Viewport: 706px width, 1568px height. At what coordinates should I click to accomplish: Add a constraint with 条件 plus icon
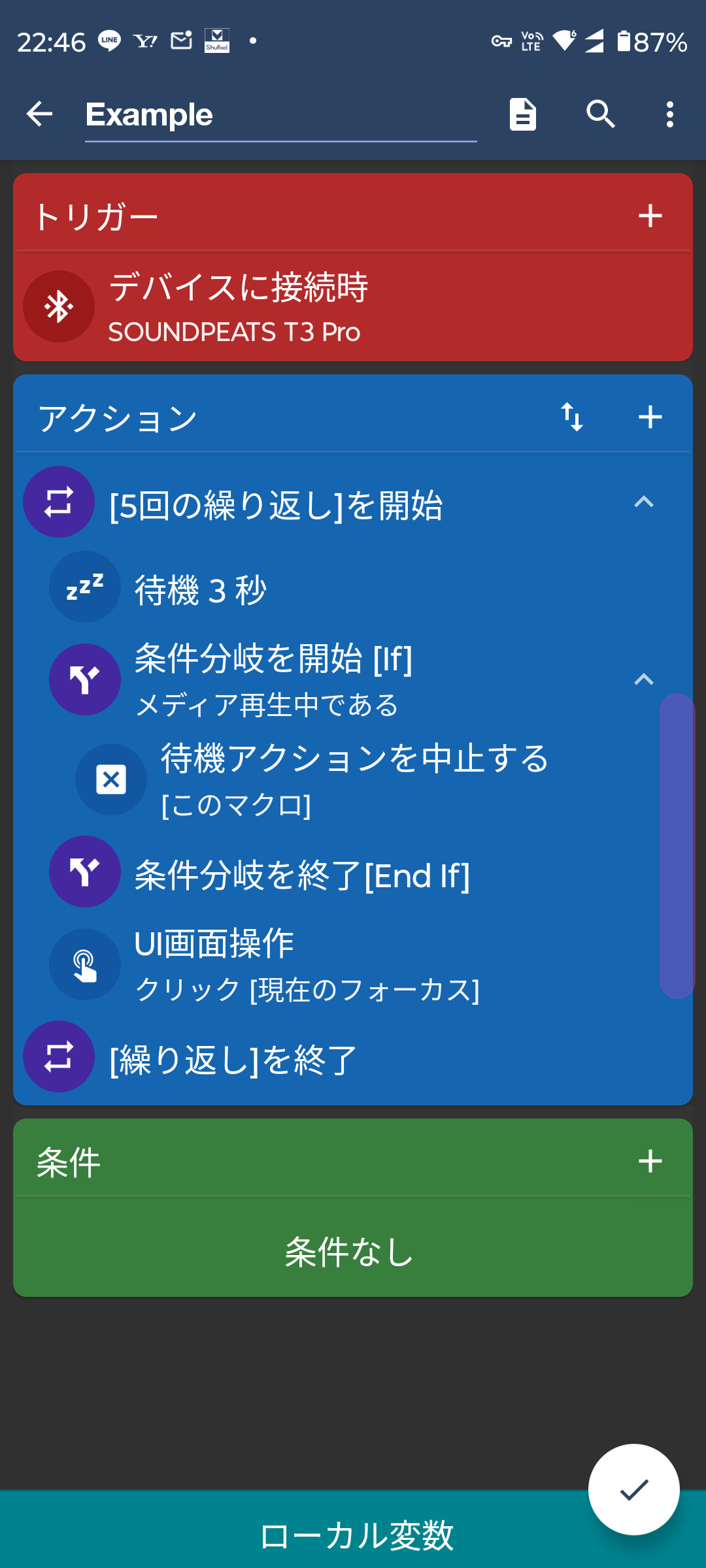[x=650, y=1161]
